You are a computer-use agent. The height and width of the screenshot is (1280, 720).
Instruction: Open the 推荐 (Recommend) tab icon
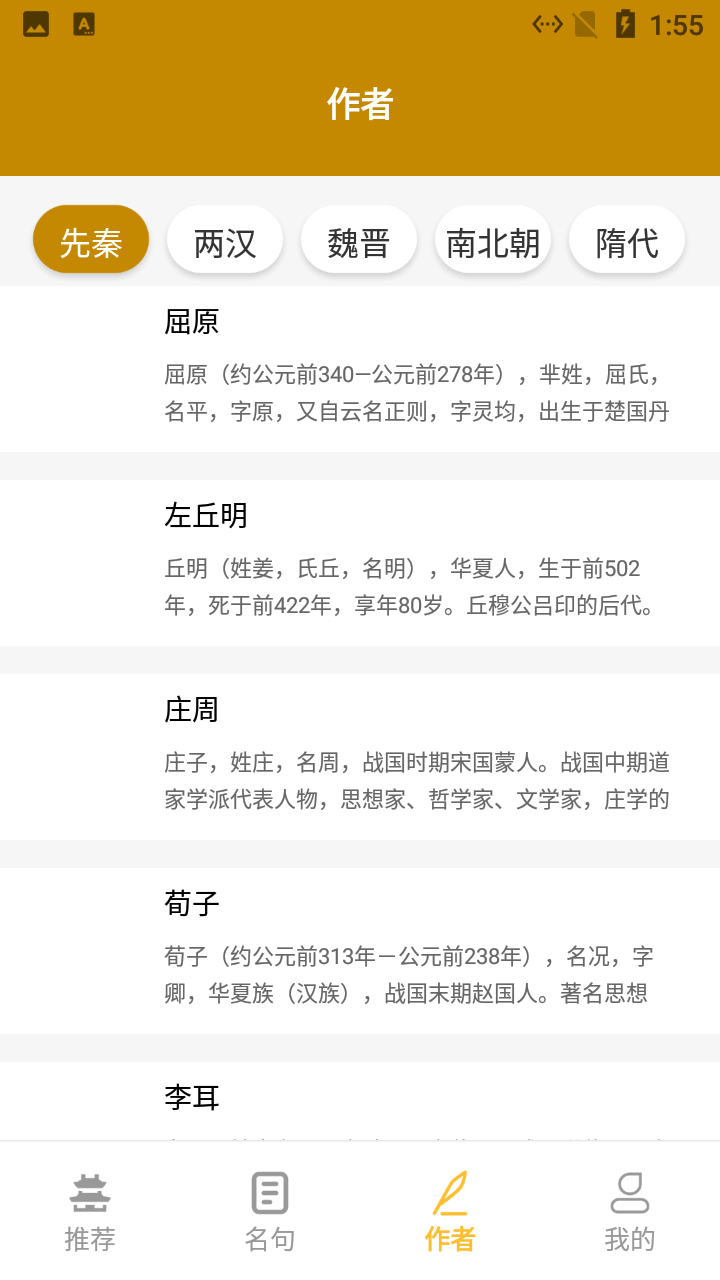90,1210
